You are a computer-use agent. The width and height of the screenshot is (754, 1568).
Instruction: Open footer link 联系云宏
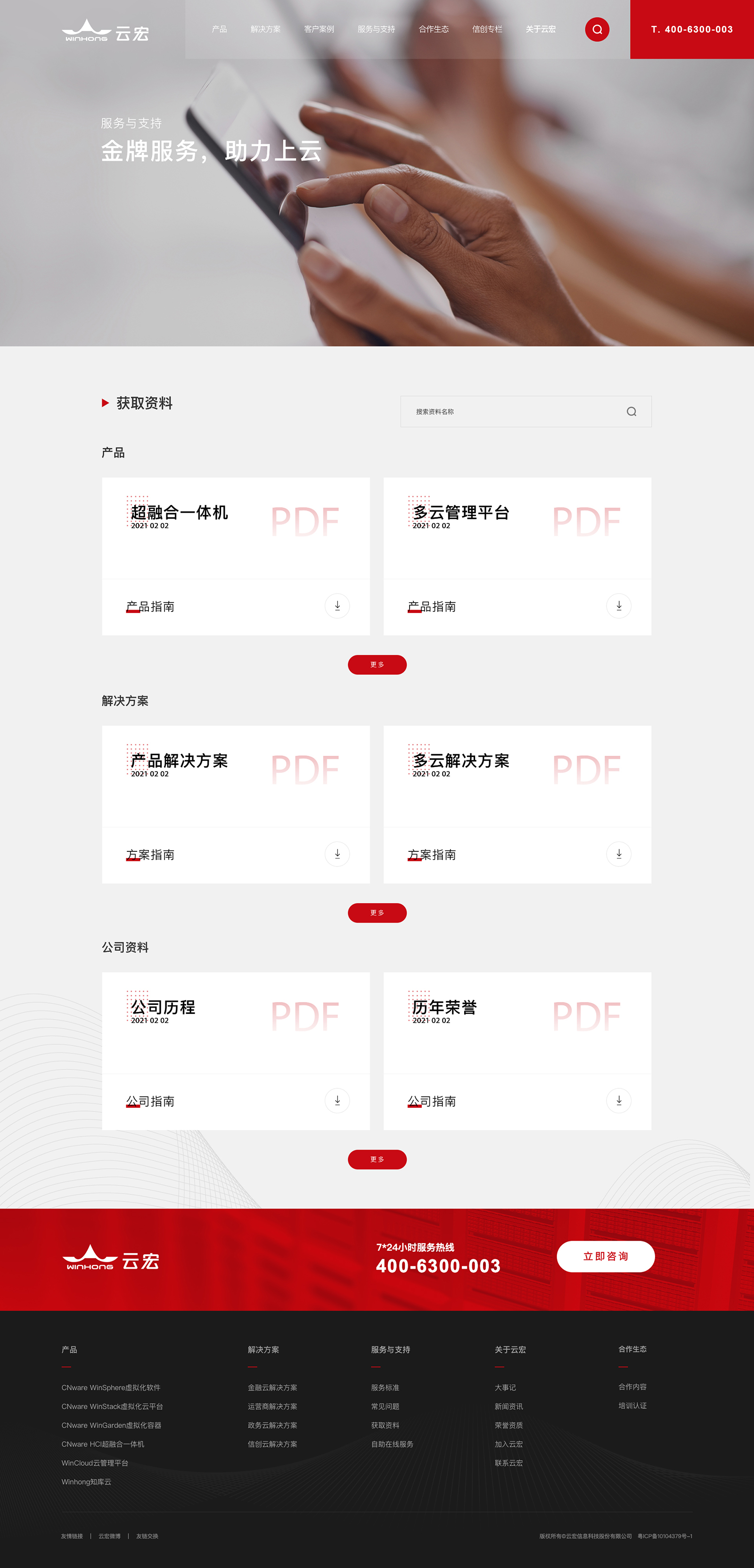click(x=508, y=1463)
